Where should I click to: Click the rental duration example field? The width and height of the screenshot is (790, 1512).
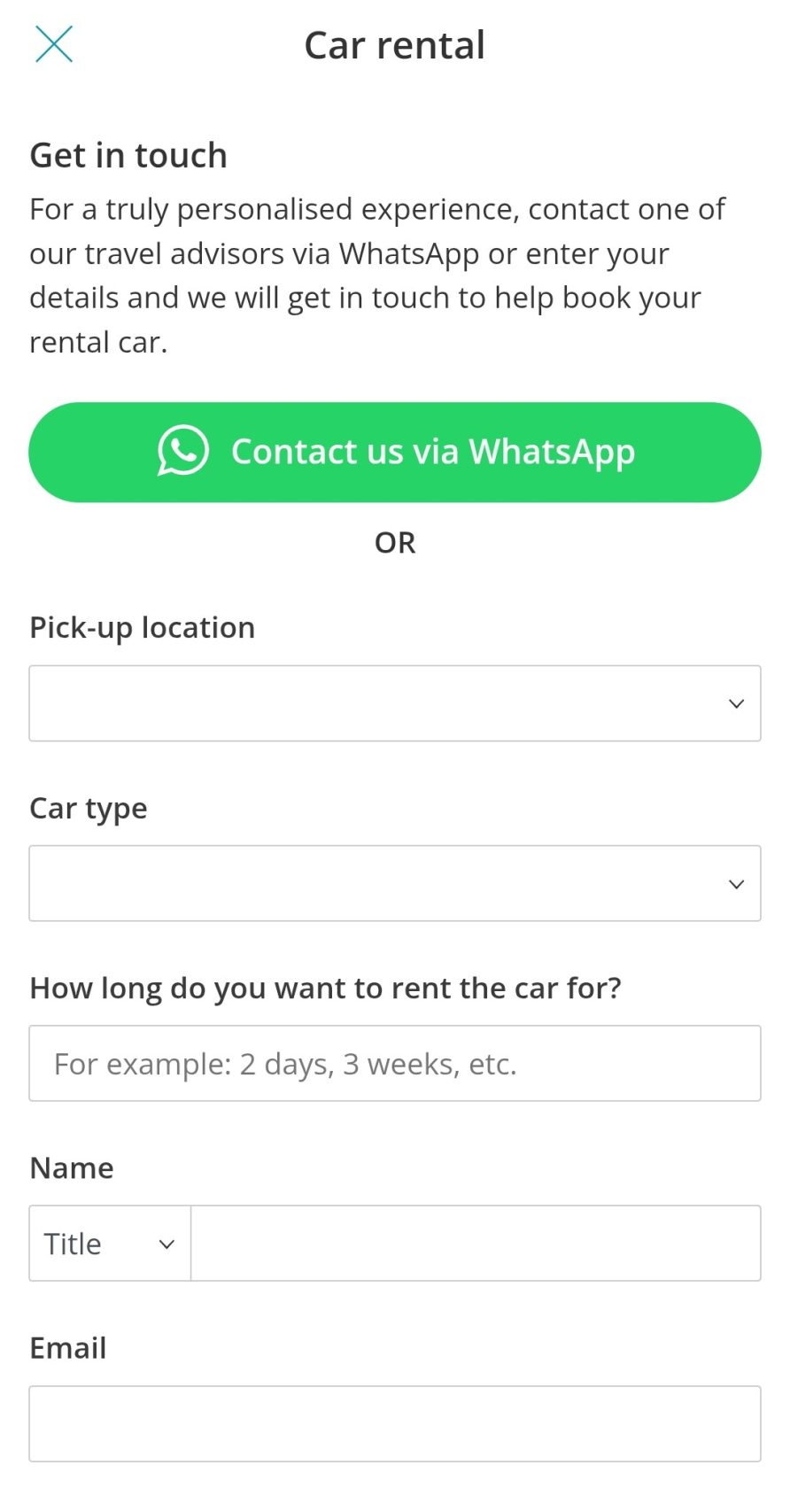pyautogui.click(x=395, y=1063)
